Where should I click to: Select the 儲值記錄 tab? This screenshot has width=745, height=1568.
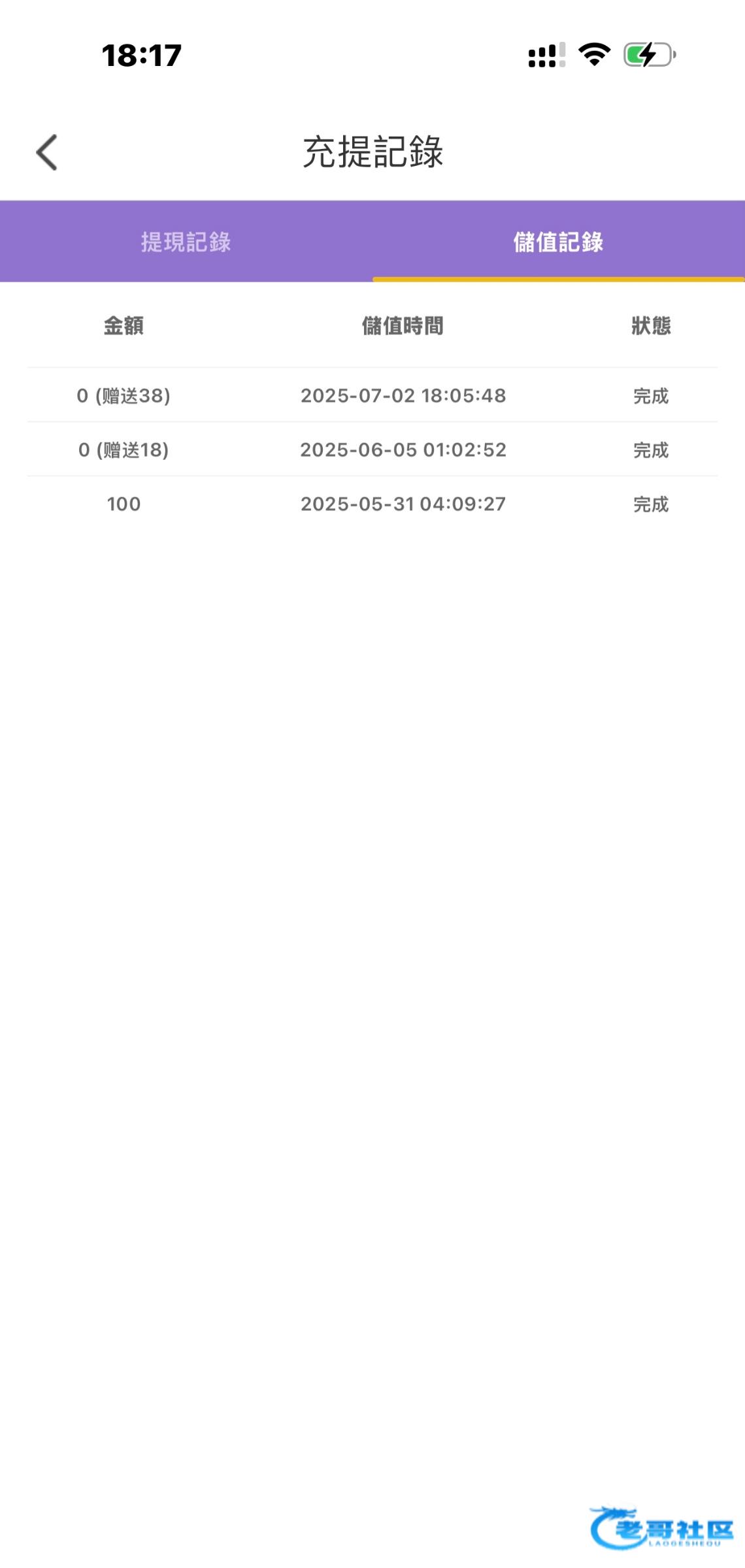coord(558,242)
